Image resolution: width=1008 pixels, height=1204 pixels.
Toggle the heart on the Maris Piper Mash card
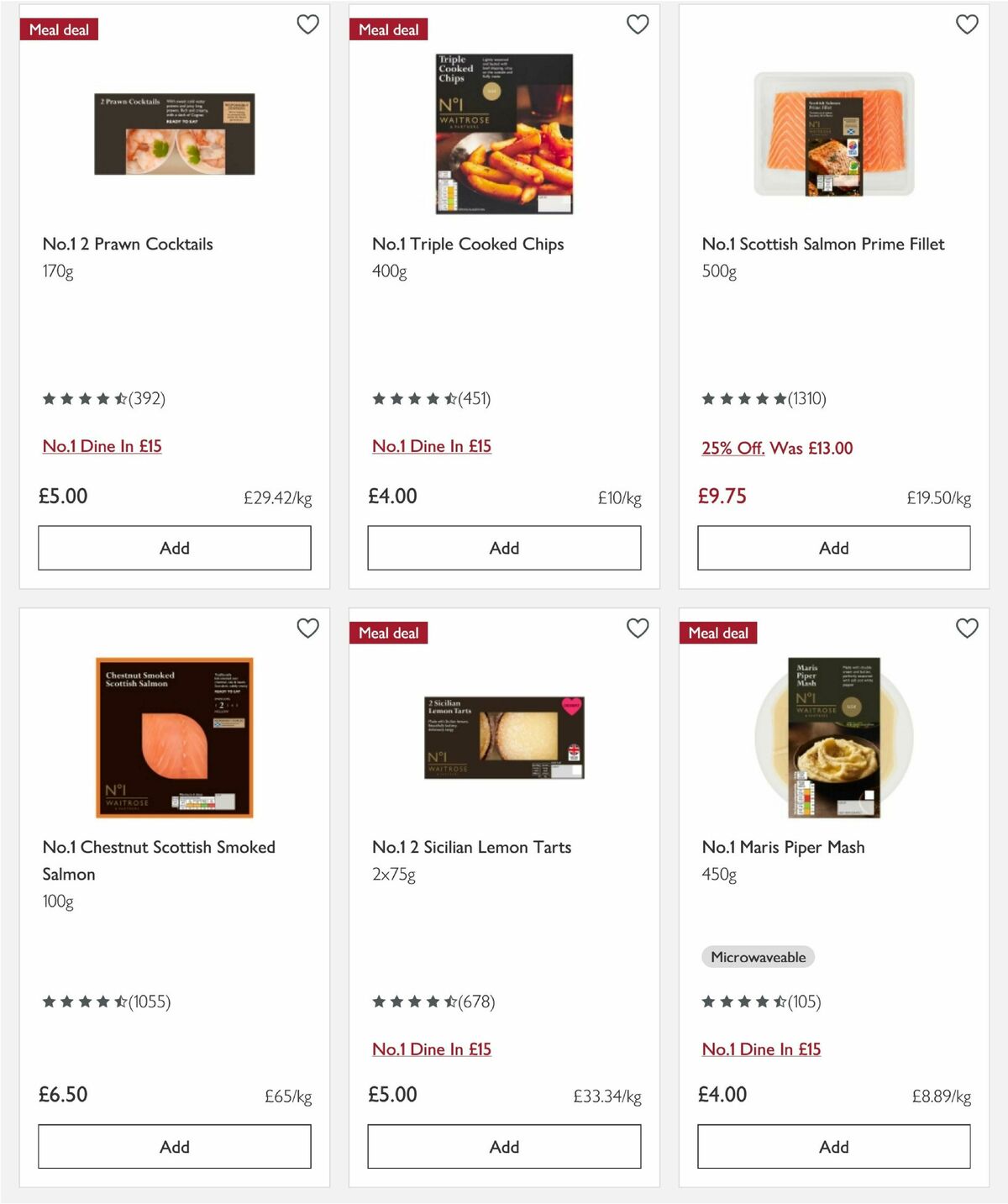pos(967,628)
